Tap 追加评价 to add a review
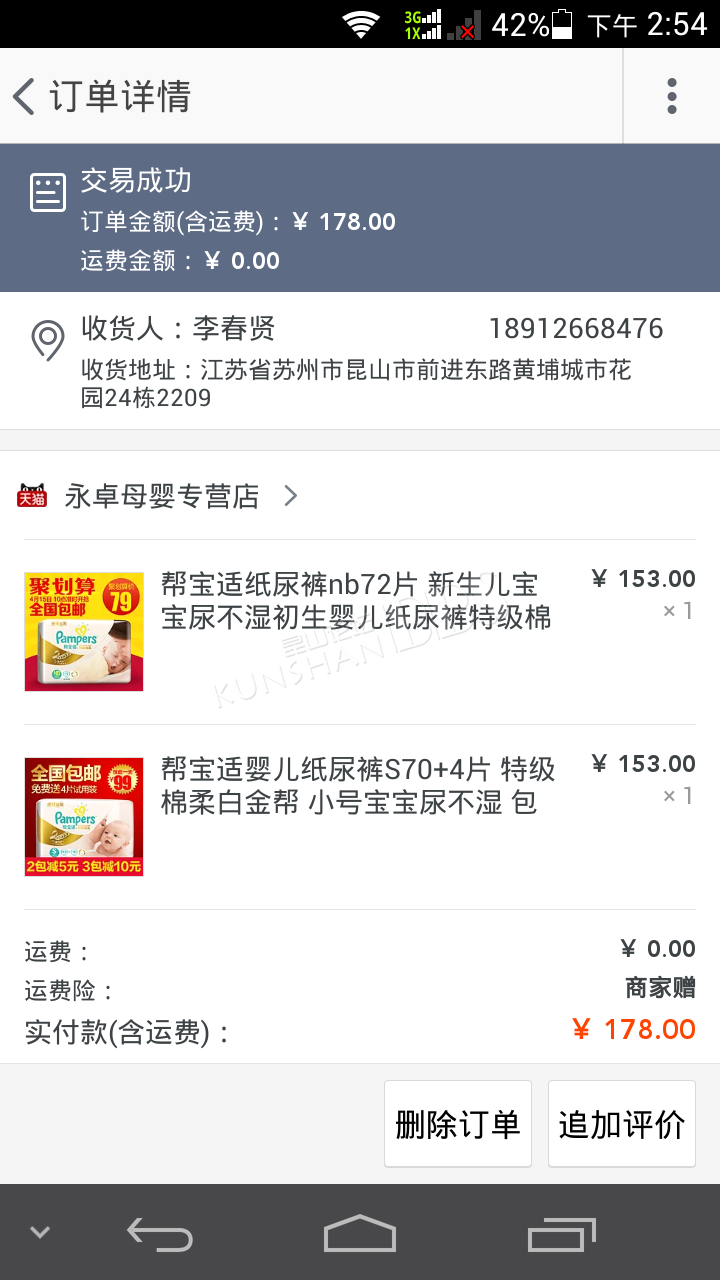The image size is (720, 1280). tap(622, 1124)
